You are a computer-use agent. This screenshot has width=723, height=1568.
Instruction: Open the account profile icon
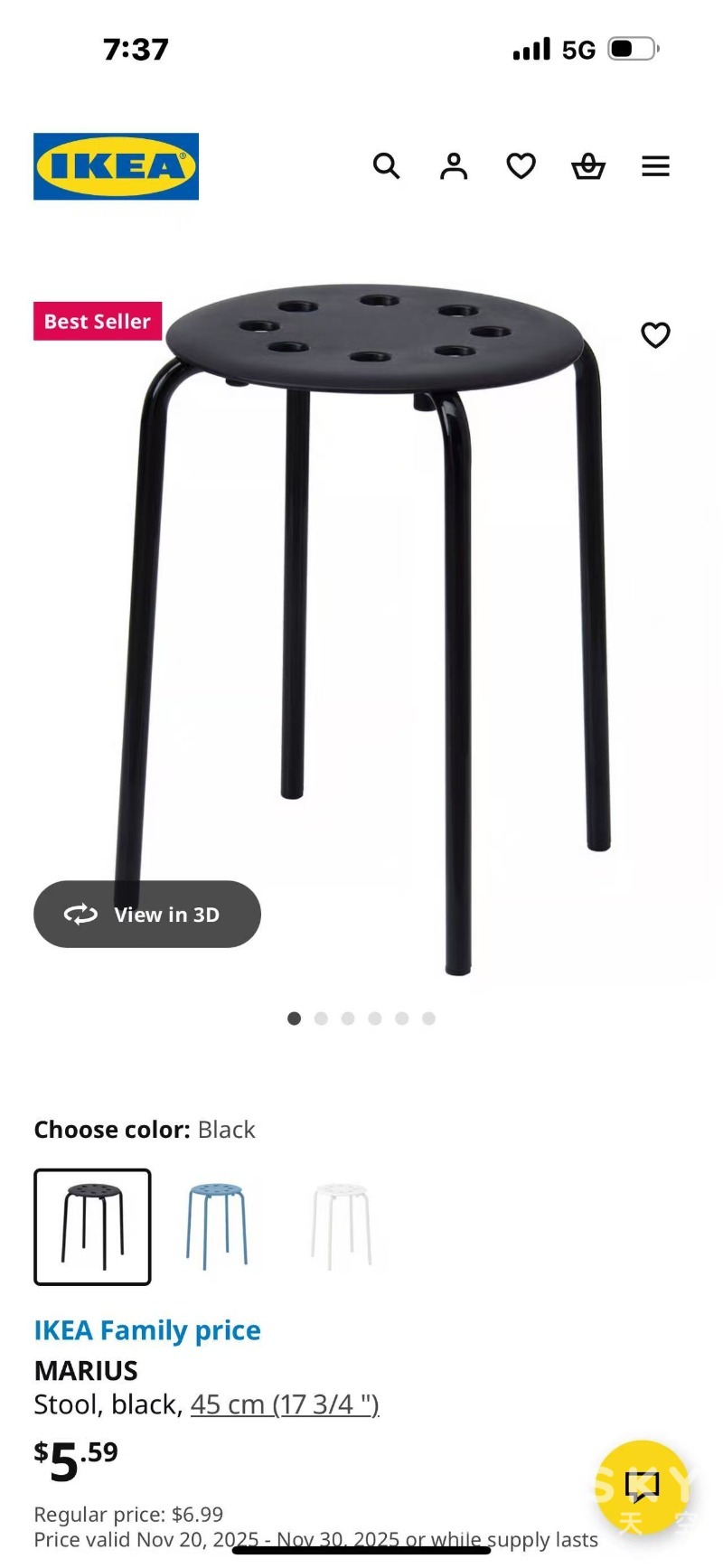point(454,166)
